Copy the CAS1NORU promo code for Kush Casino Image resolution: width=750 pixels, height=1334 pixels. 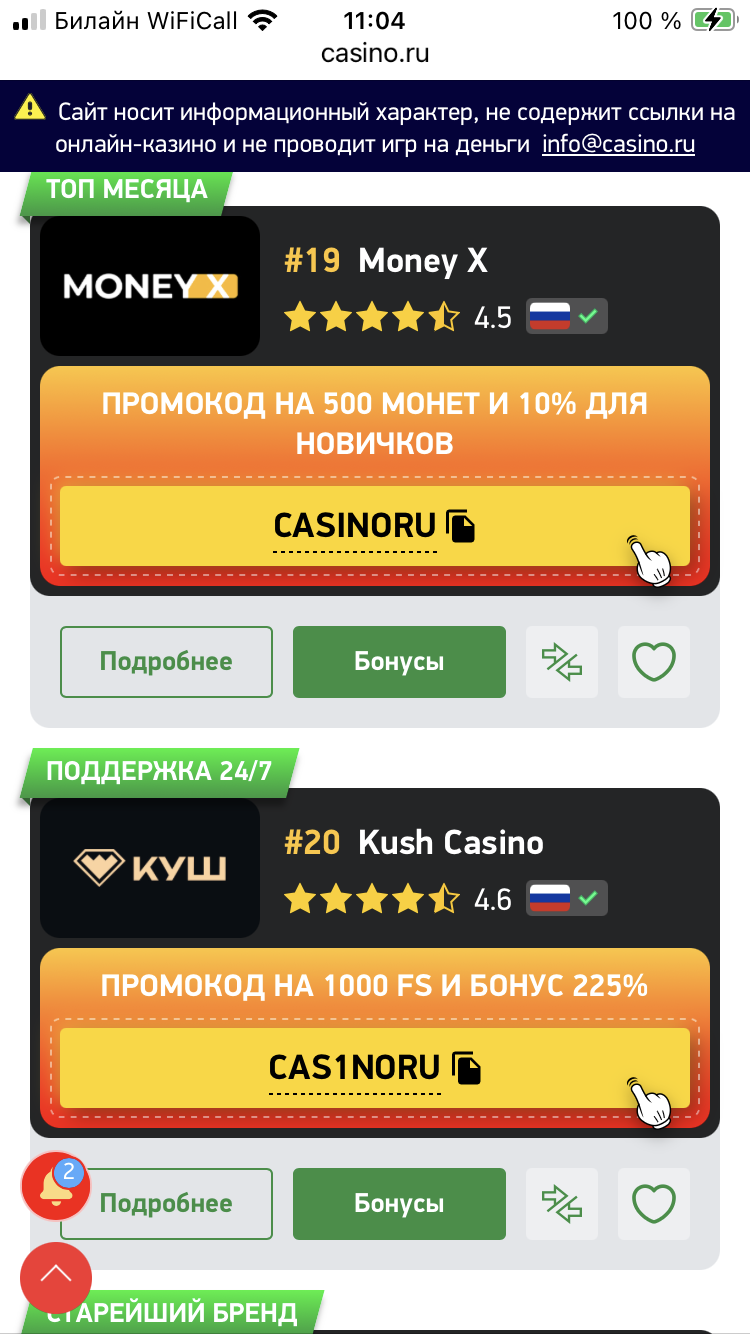click(x=375, y=1068)
